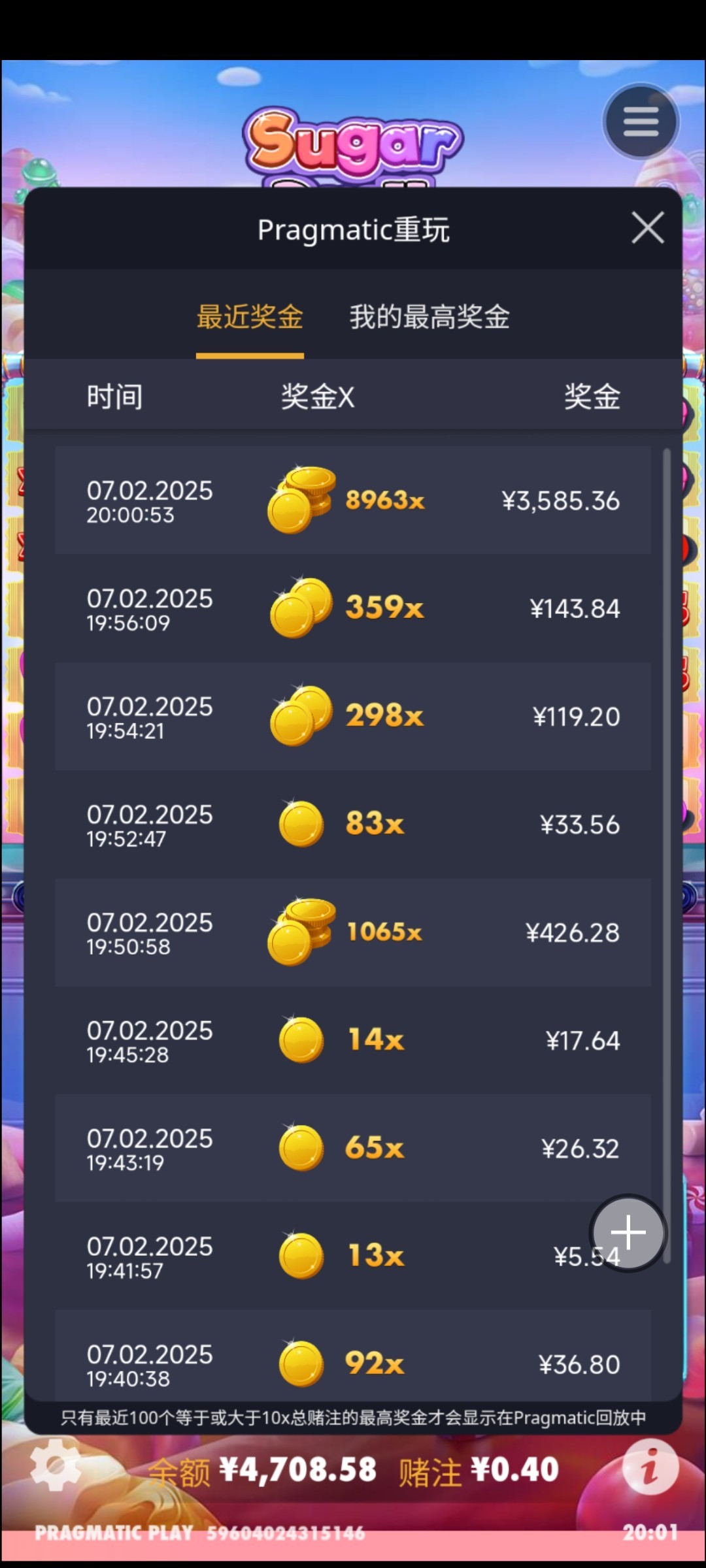The width and height of the screenshot is (706, 1568).
Task: Open replay of the 14x win
Action: coord(353,1039)
